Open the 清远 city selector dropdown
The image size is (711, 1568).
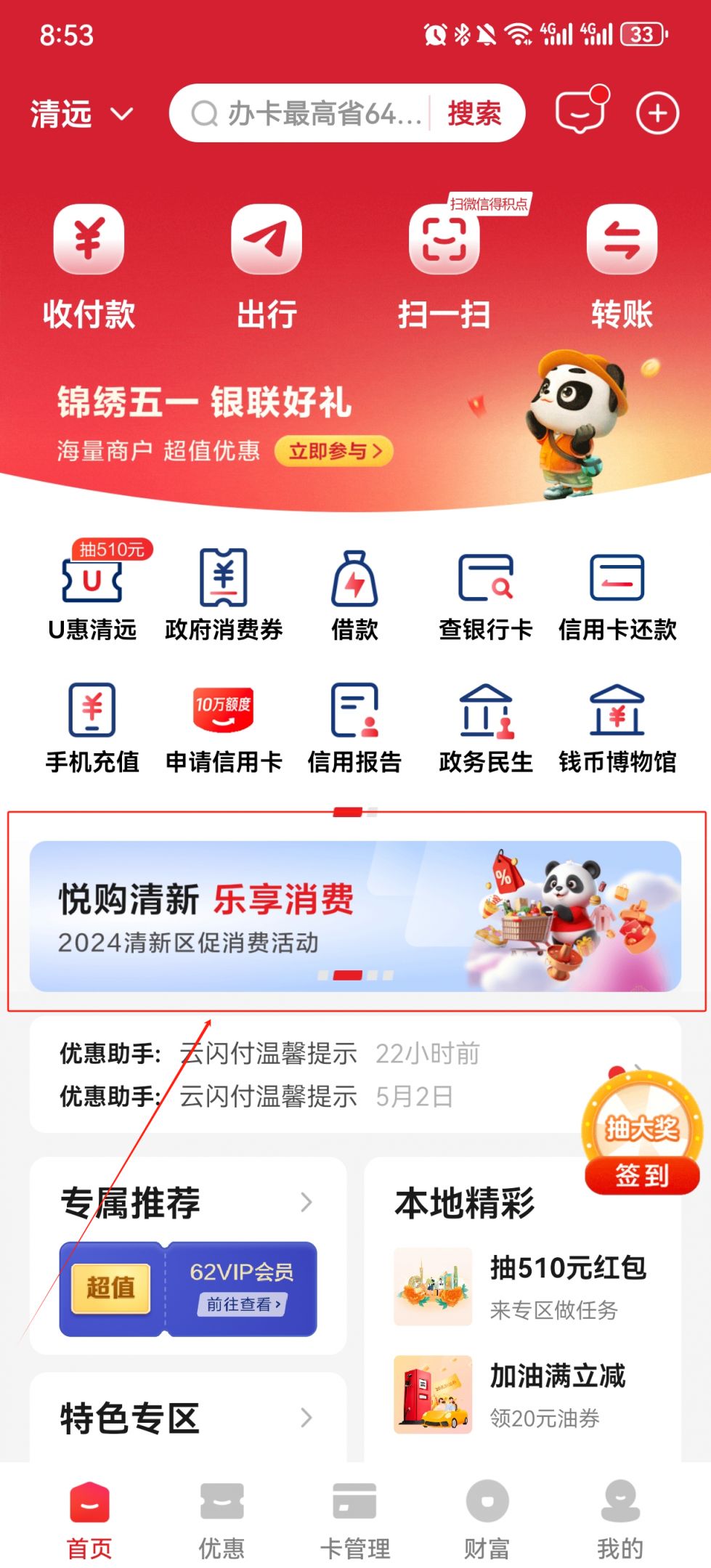point(81,114)
